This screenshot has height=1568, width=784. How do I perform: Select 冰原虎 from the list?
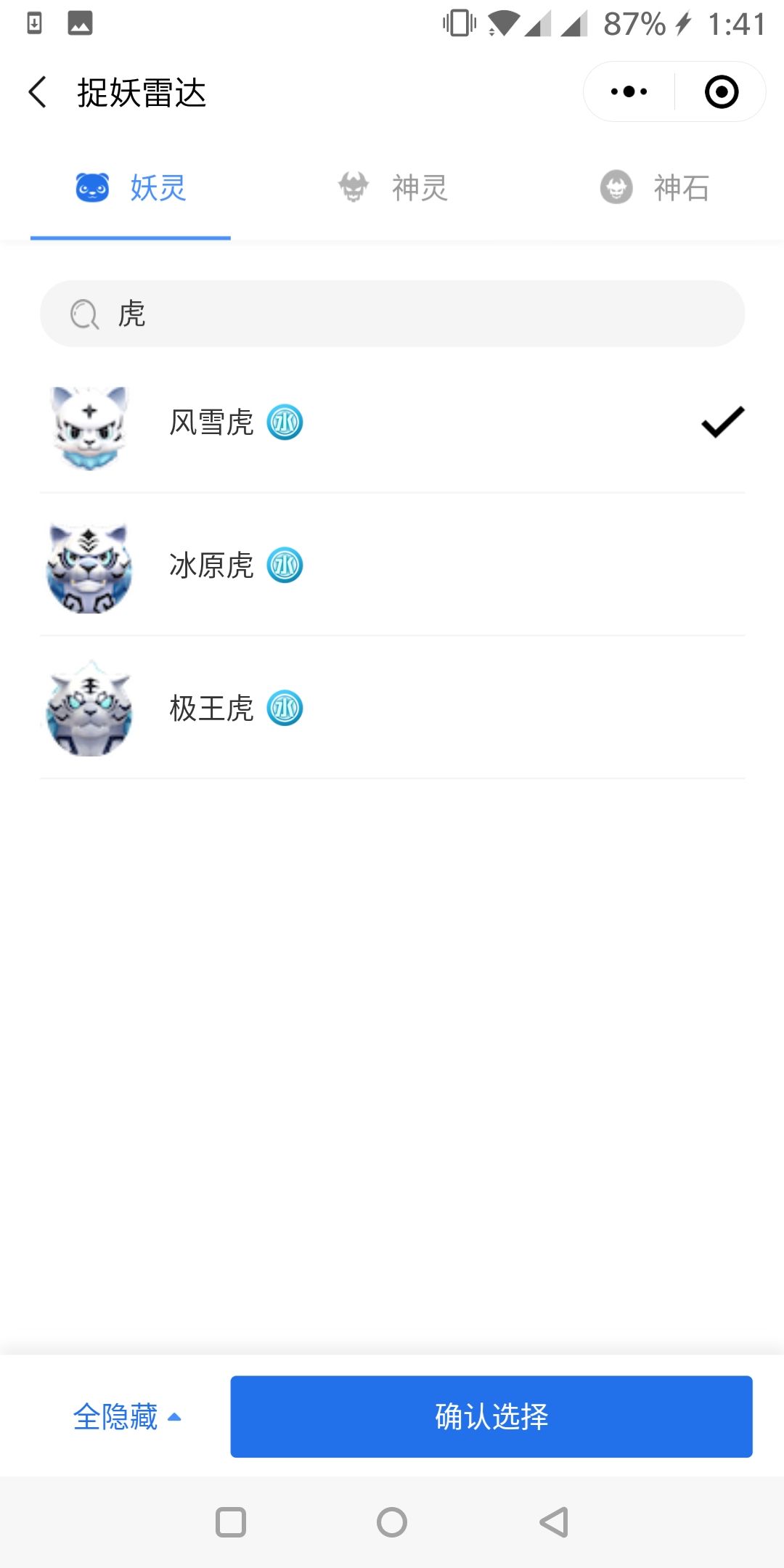(392, 564)
